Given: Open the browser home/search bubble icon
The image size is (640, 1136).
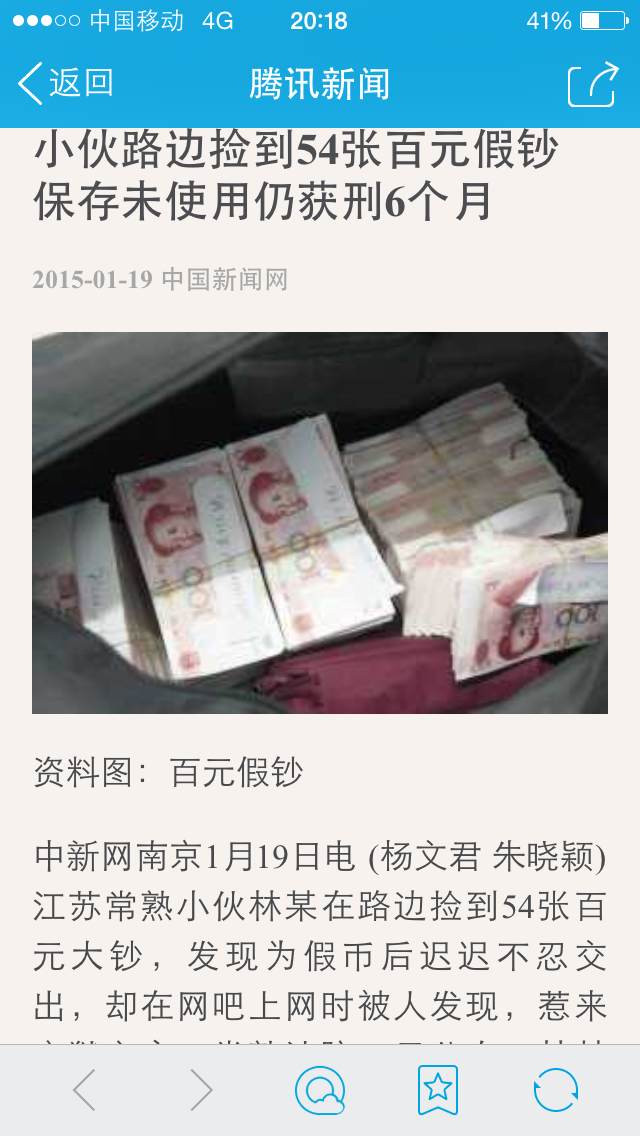Looking at the screenshot, I should pyautogui.click(x=320, y=1090).
